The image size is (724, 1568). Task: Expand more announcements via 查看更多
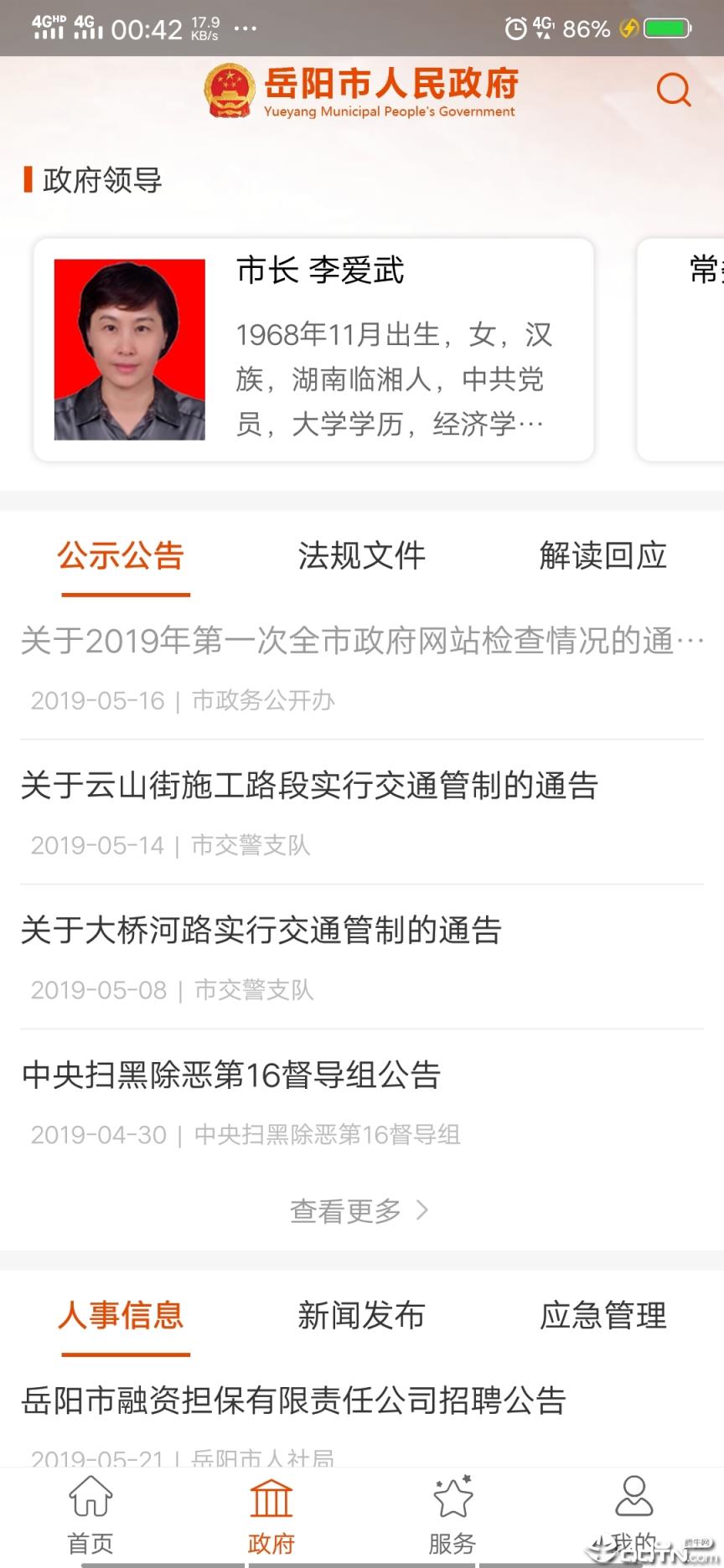360,1210
